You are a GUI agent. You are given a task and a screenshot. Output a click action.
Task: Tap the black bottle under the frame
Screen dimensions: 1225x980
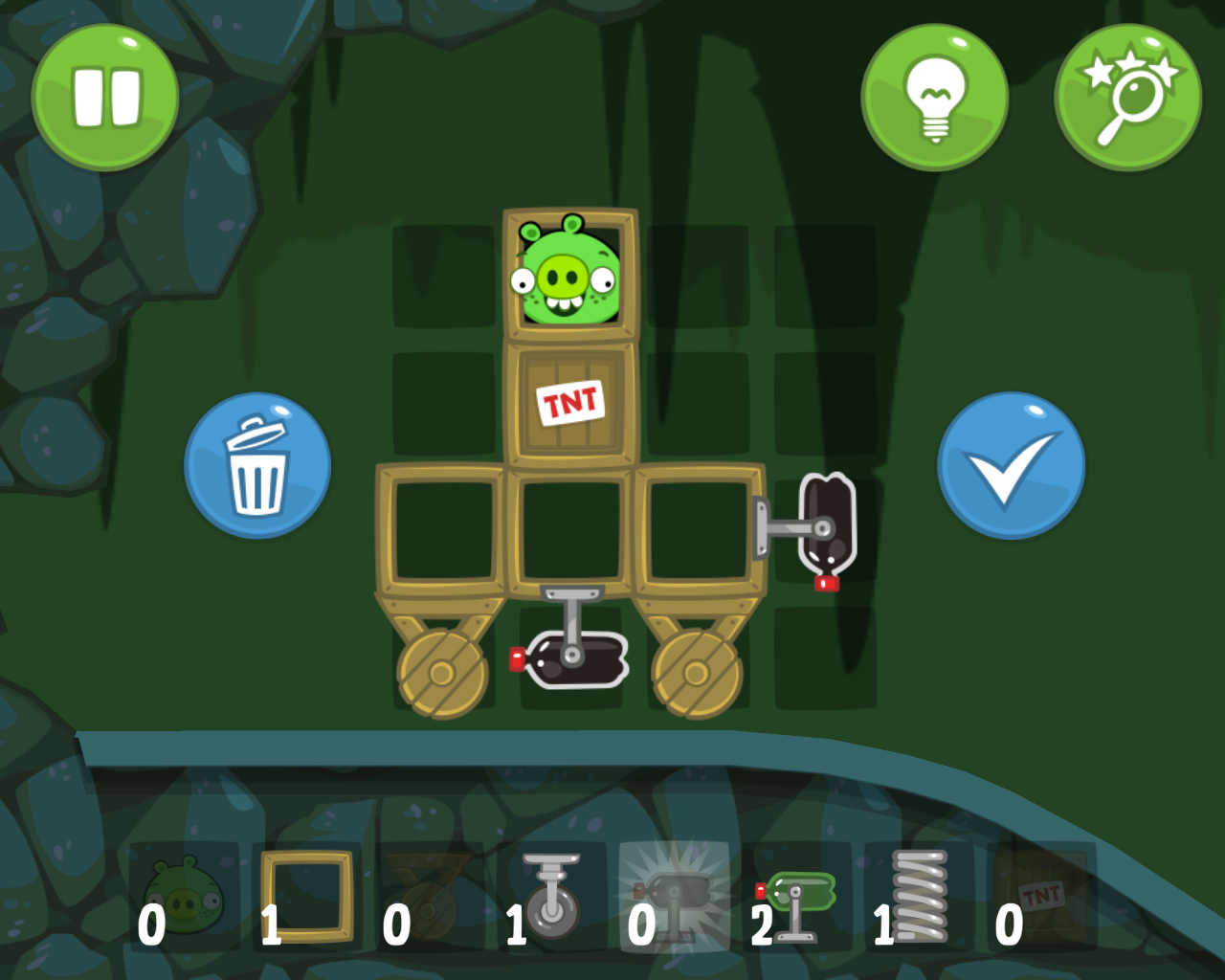click(x=574, y=659)
